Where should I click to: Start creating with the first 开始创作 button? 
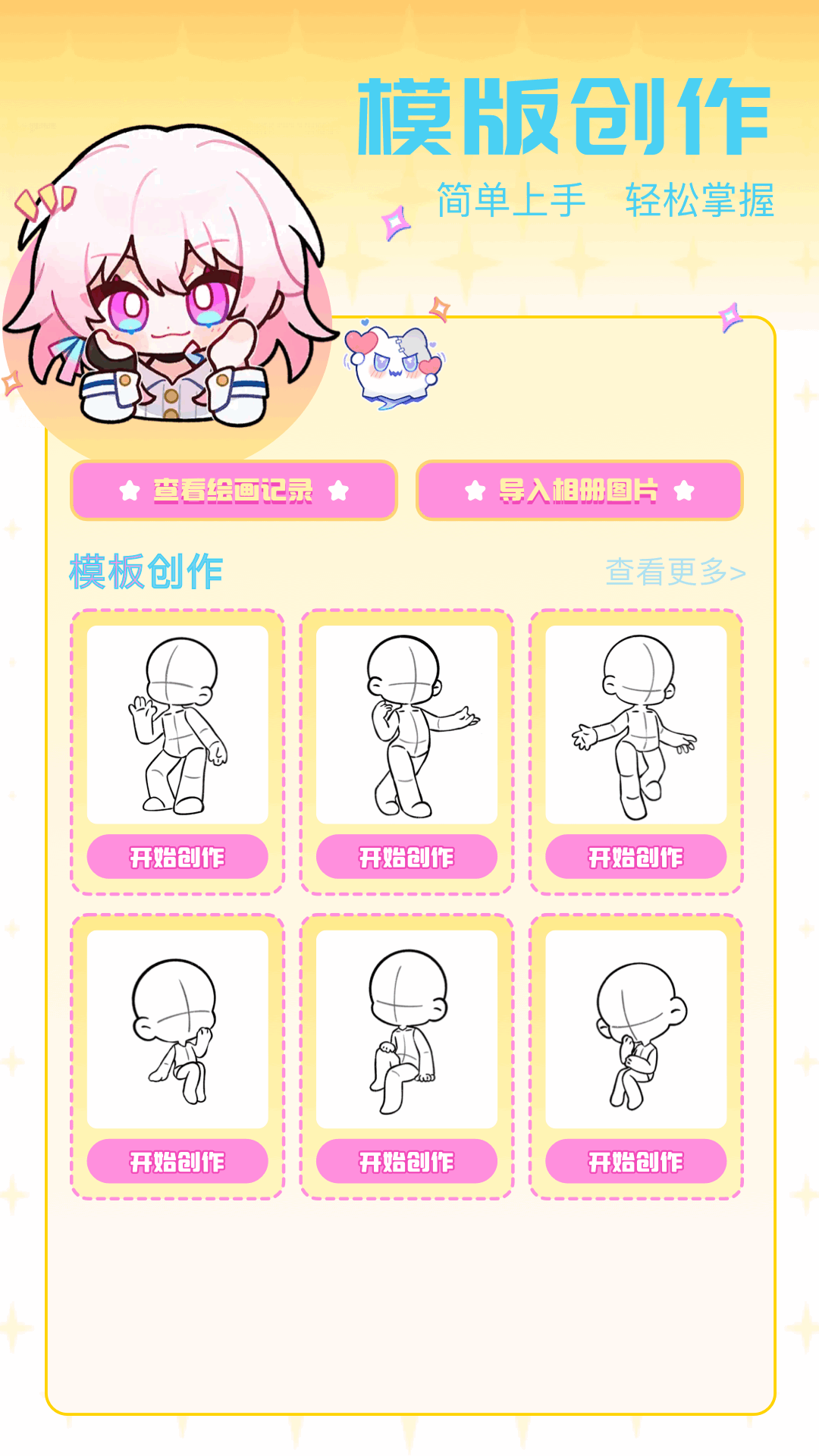(x=176, y=858)
